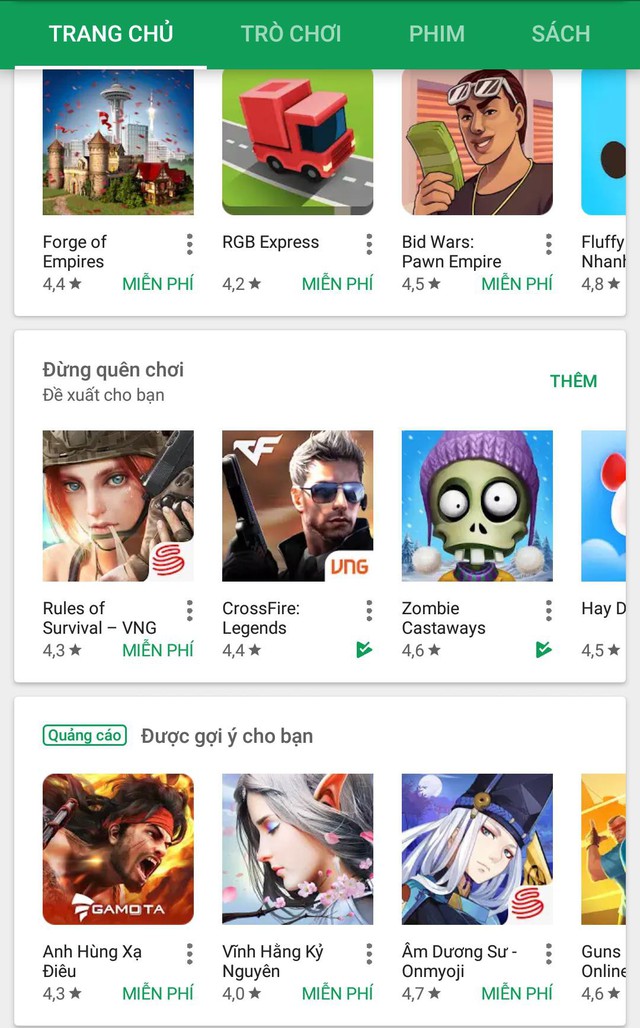
Task: Open the Vĩnh Hằng Kỷ Nguyên card
Action: (297, 849)
